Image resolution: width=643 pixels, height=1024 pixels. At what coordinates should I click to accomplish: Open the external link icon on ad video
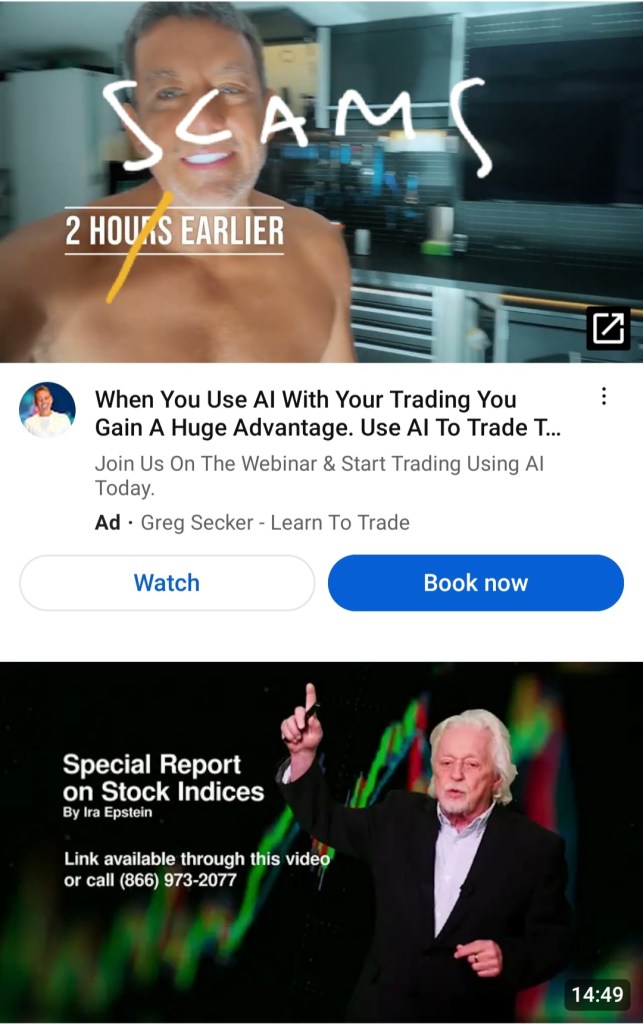tap(608, 328)
